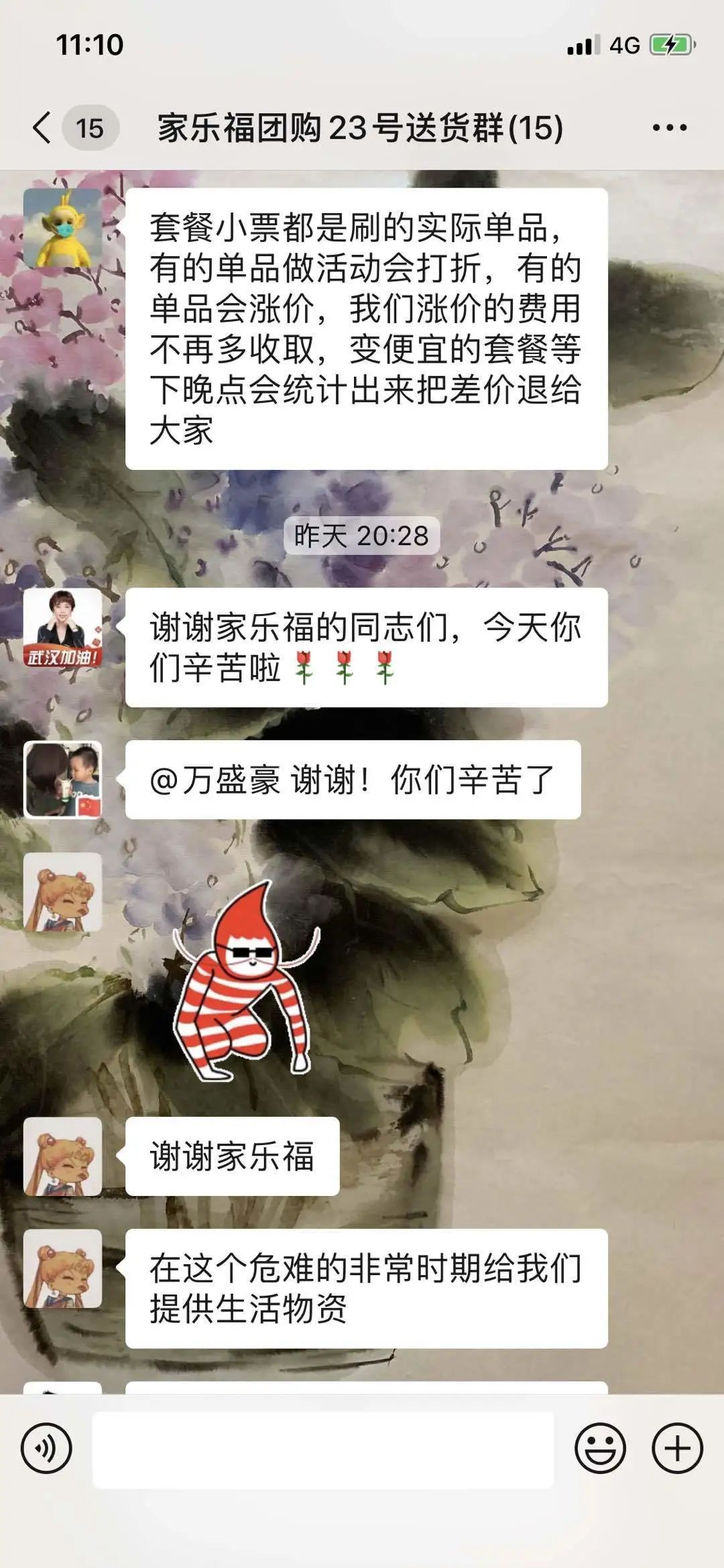This screenshot has height=1568, width=724.
Task: Open the plus attachment menu
Action: tap(677, 1448)
